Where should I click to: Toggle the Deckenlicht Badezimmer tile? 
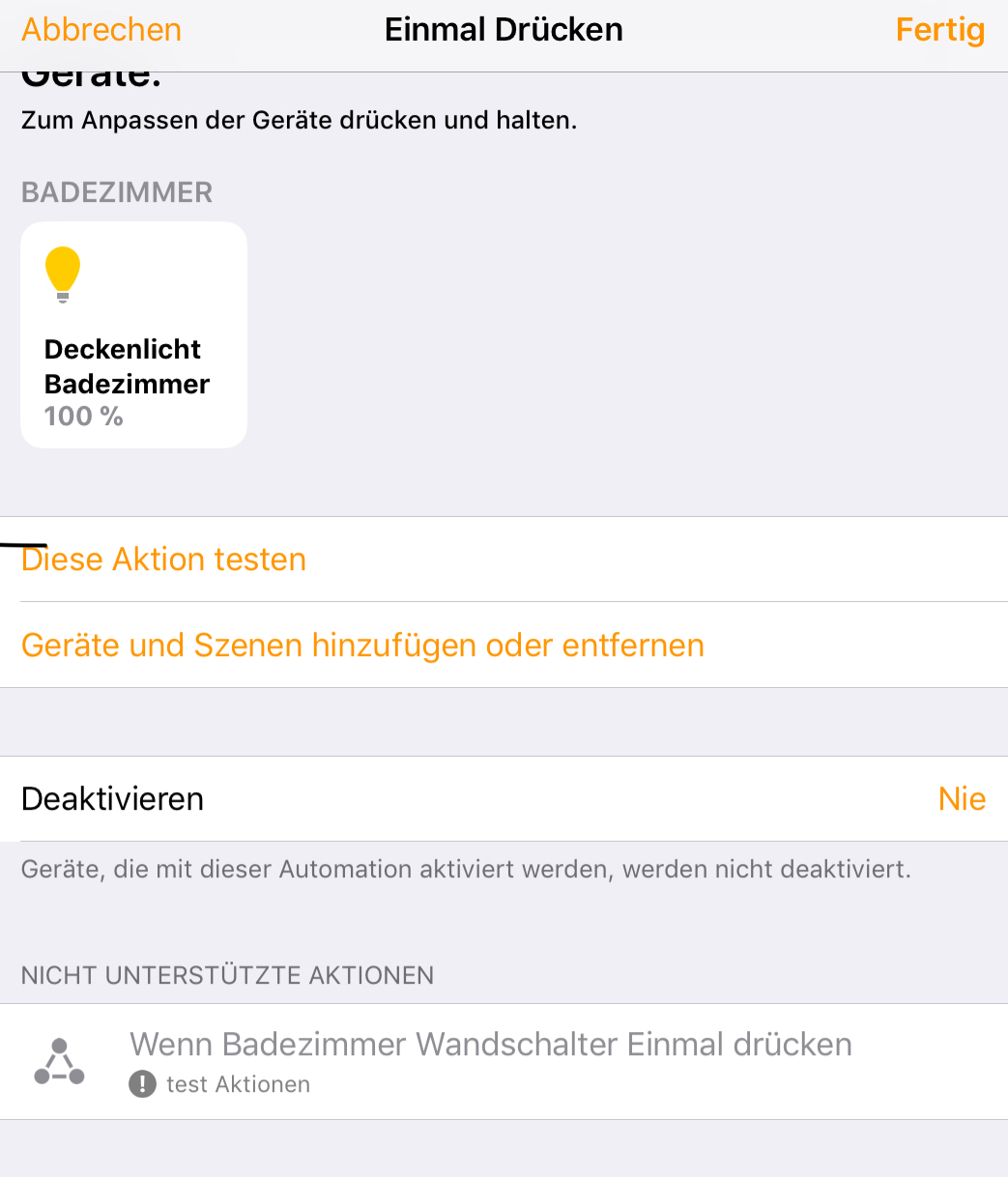(x=133, y=334)
